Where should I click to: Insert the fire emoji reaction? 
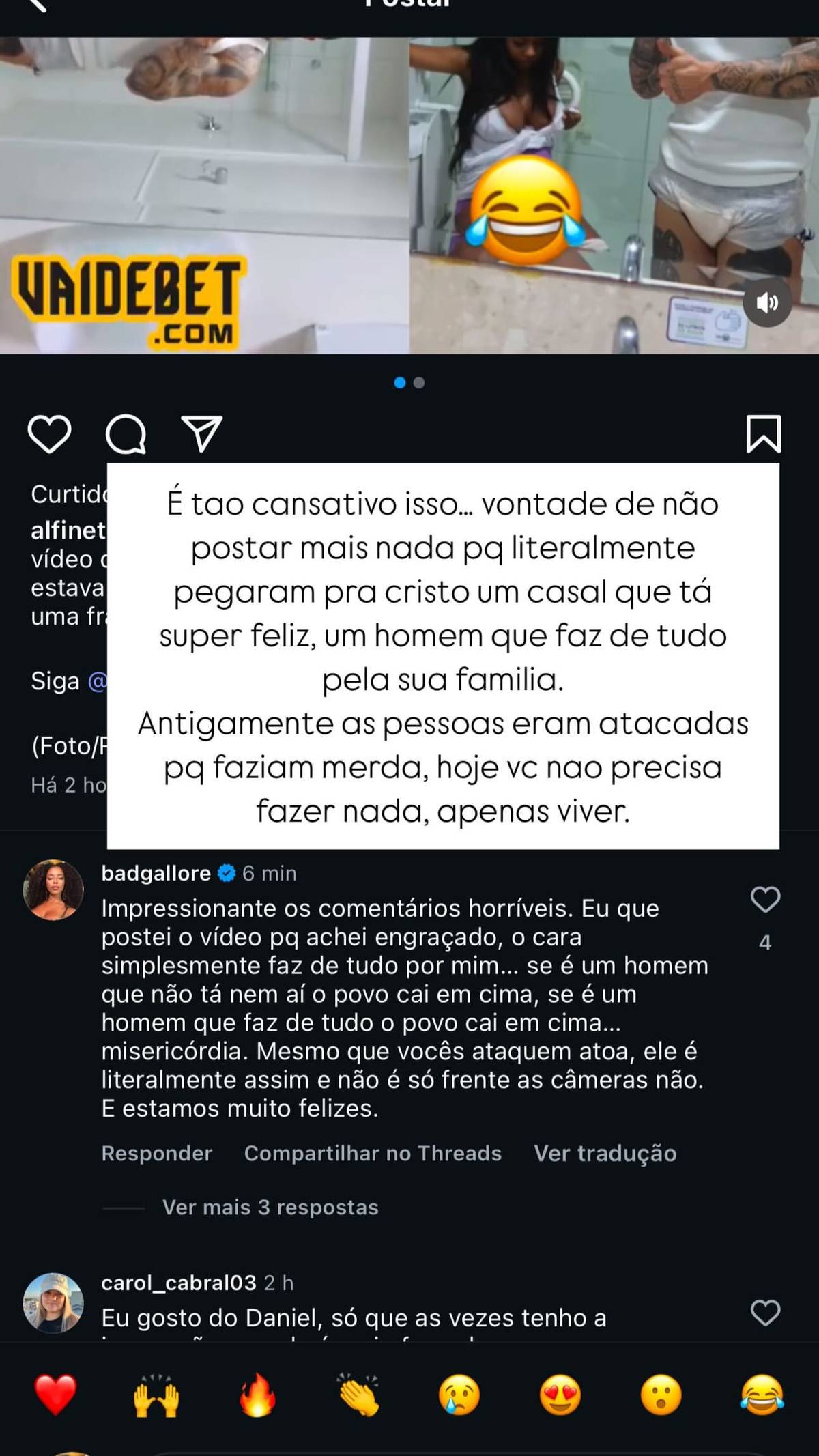[257, 1395]
